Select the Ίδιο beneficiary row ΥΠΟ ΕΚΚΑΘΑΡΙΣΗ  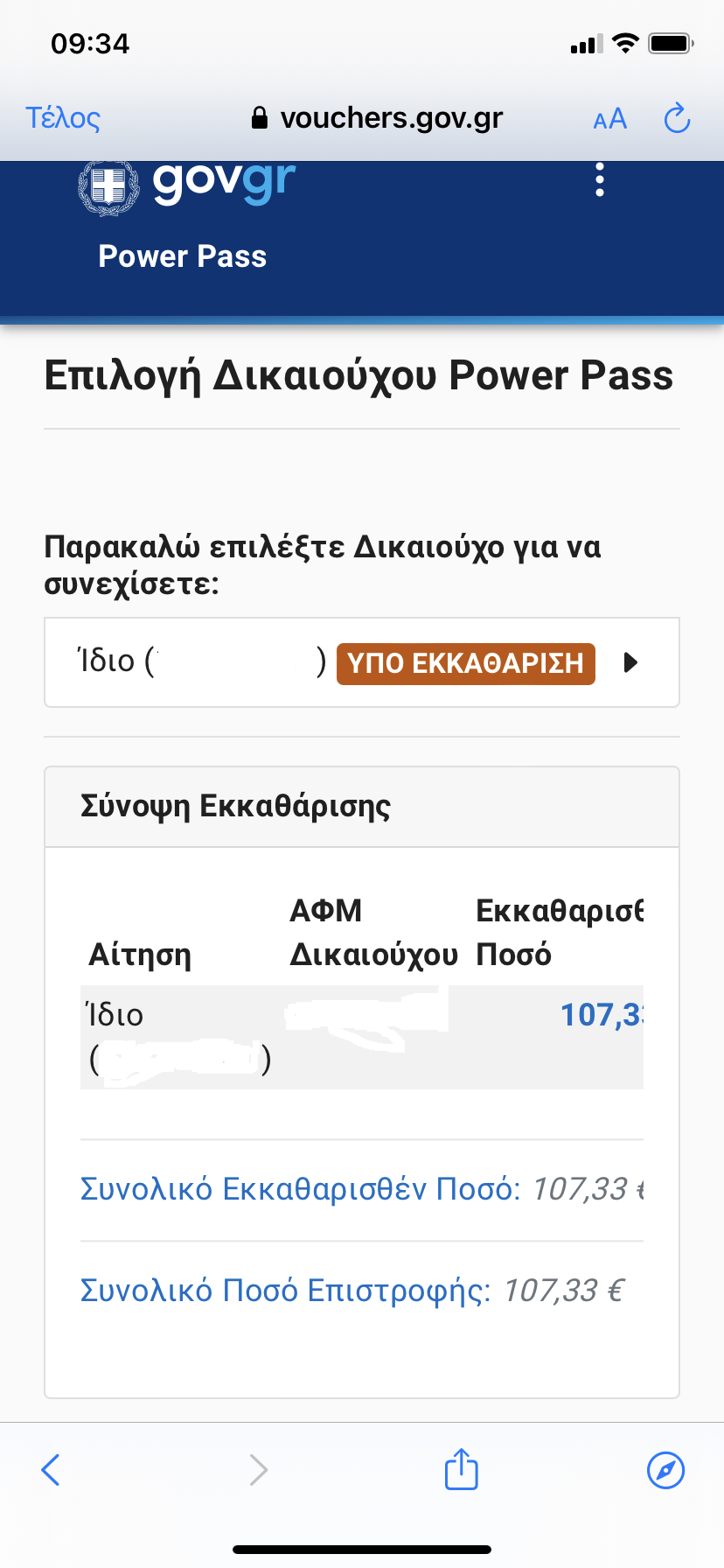click(x=362, y=662)
